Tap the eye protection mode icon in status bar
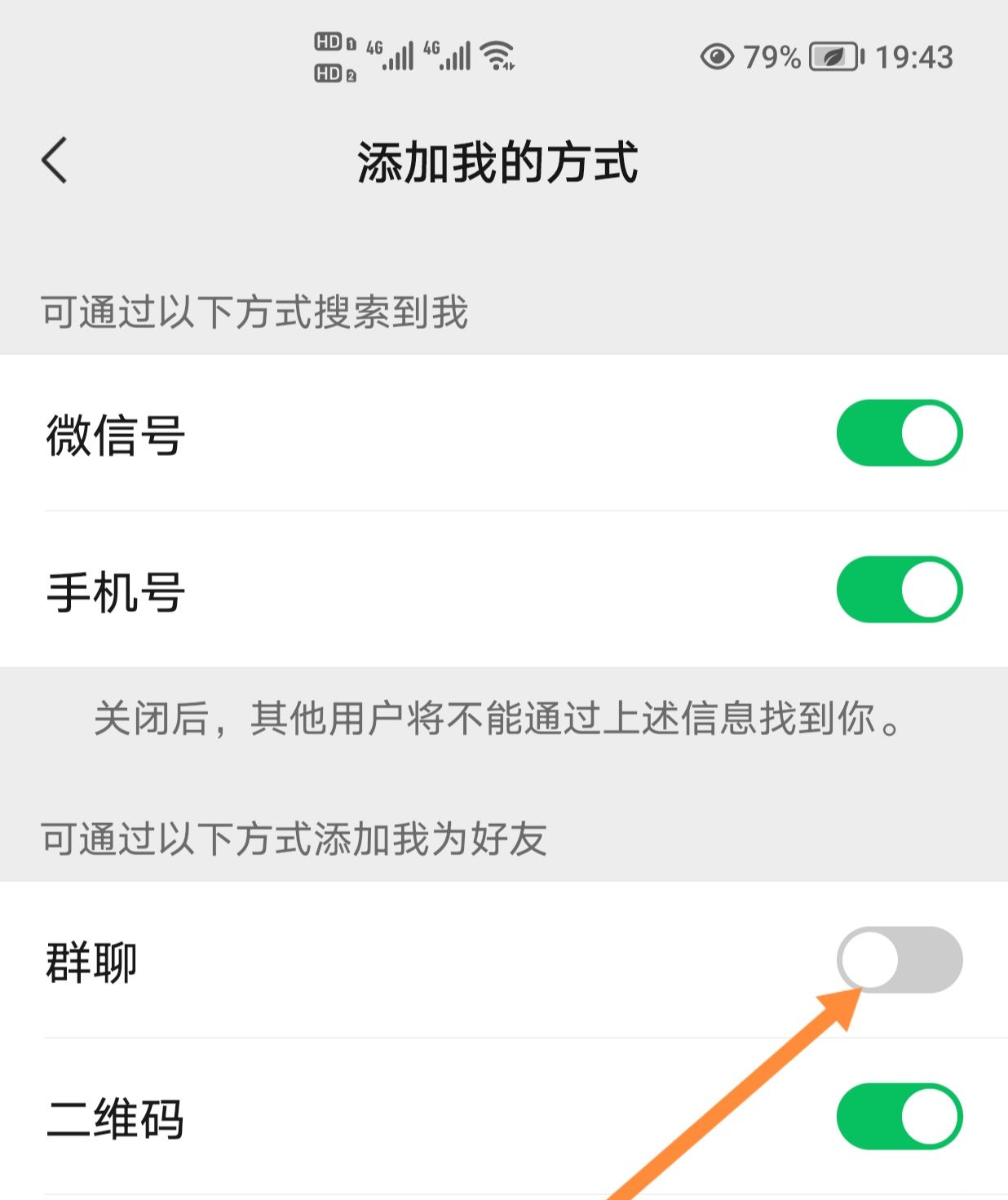 pyautogui.click(x=718, y=57)
